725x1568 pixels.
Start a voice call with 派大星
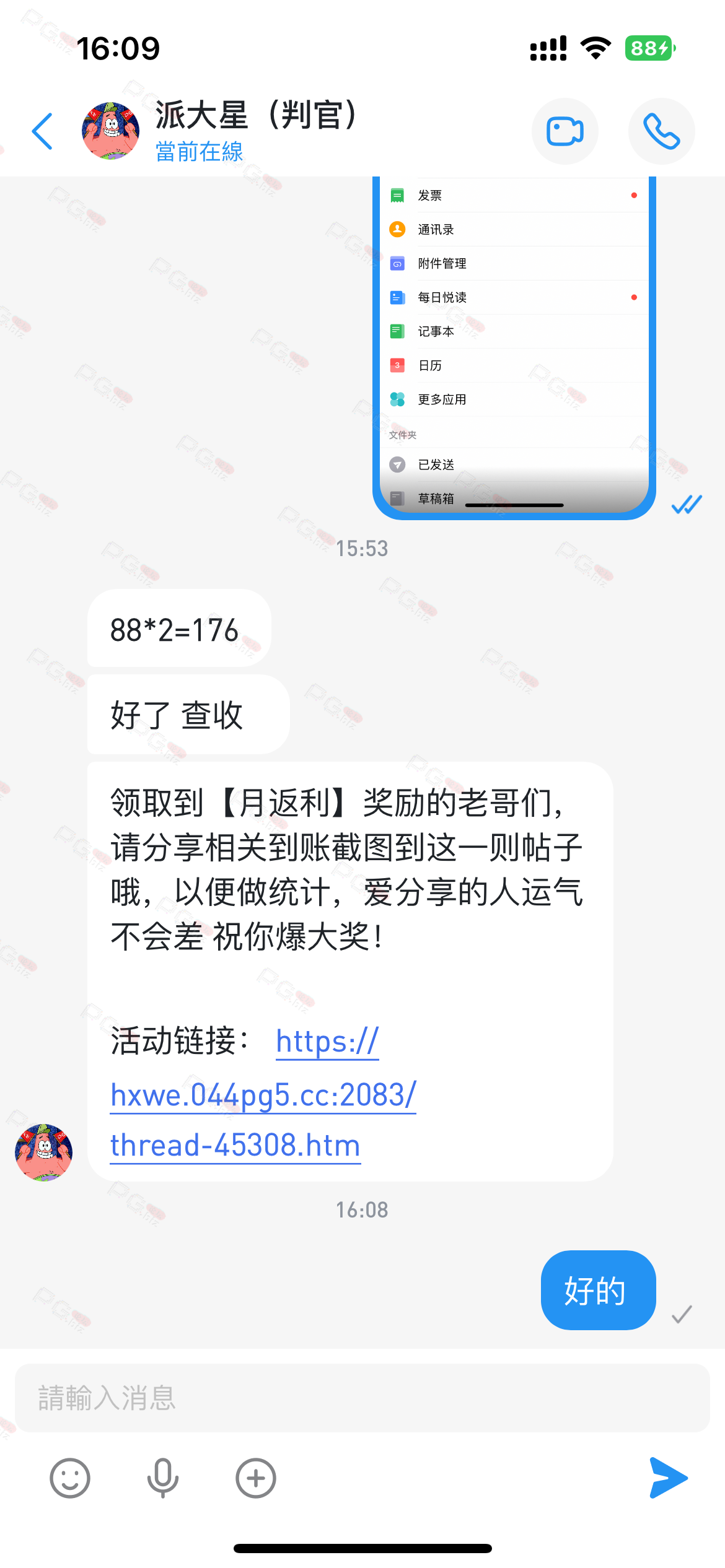(x=661, y=131)
